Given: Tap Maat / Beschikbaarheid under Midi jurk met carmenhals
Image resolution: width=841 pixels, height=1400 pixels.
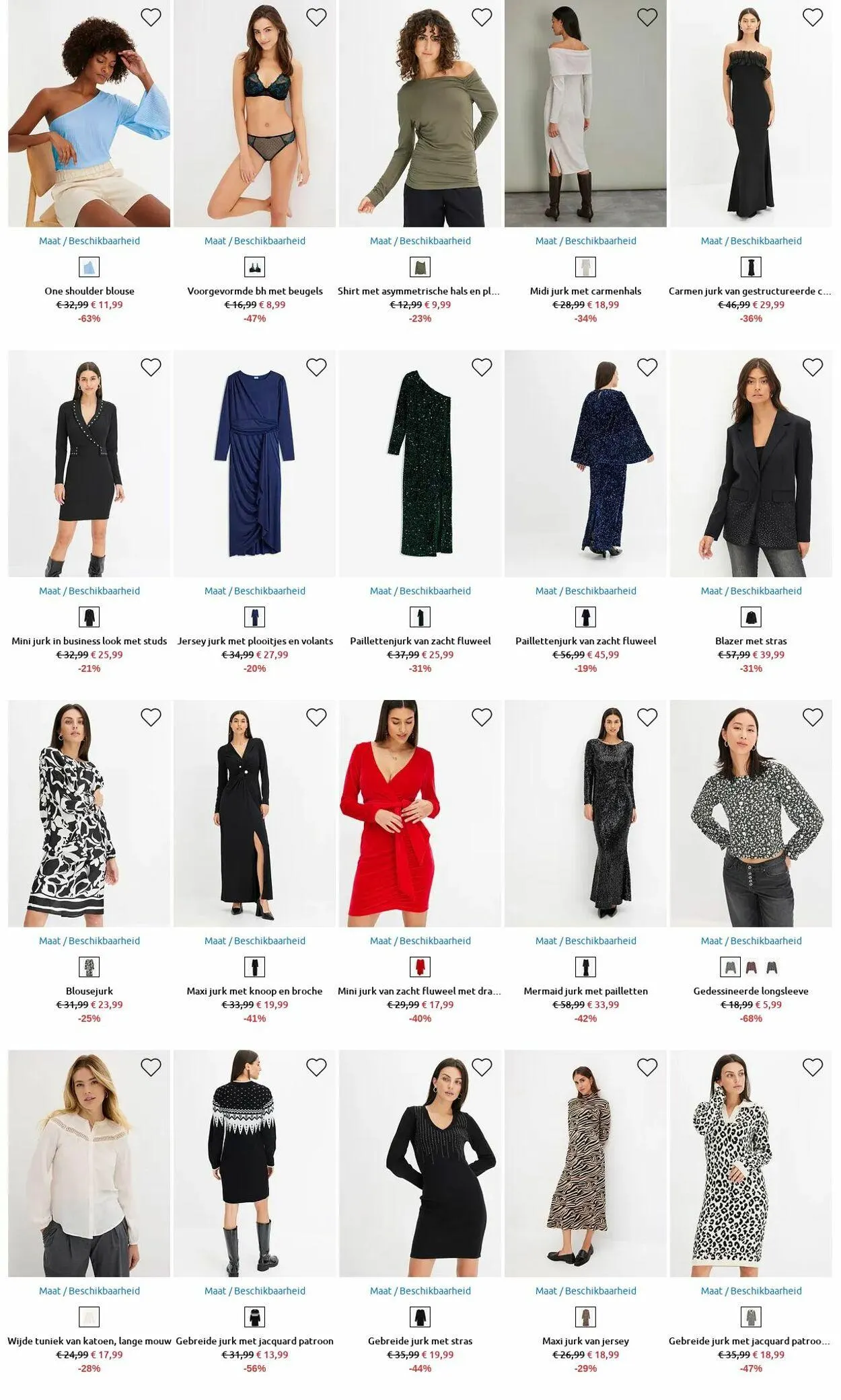Looking at the screenshot, I should click(585, 241).
